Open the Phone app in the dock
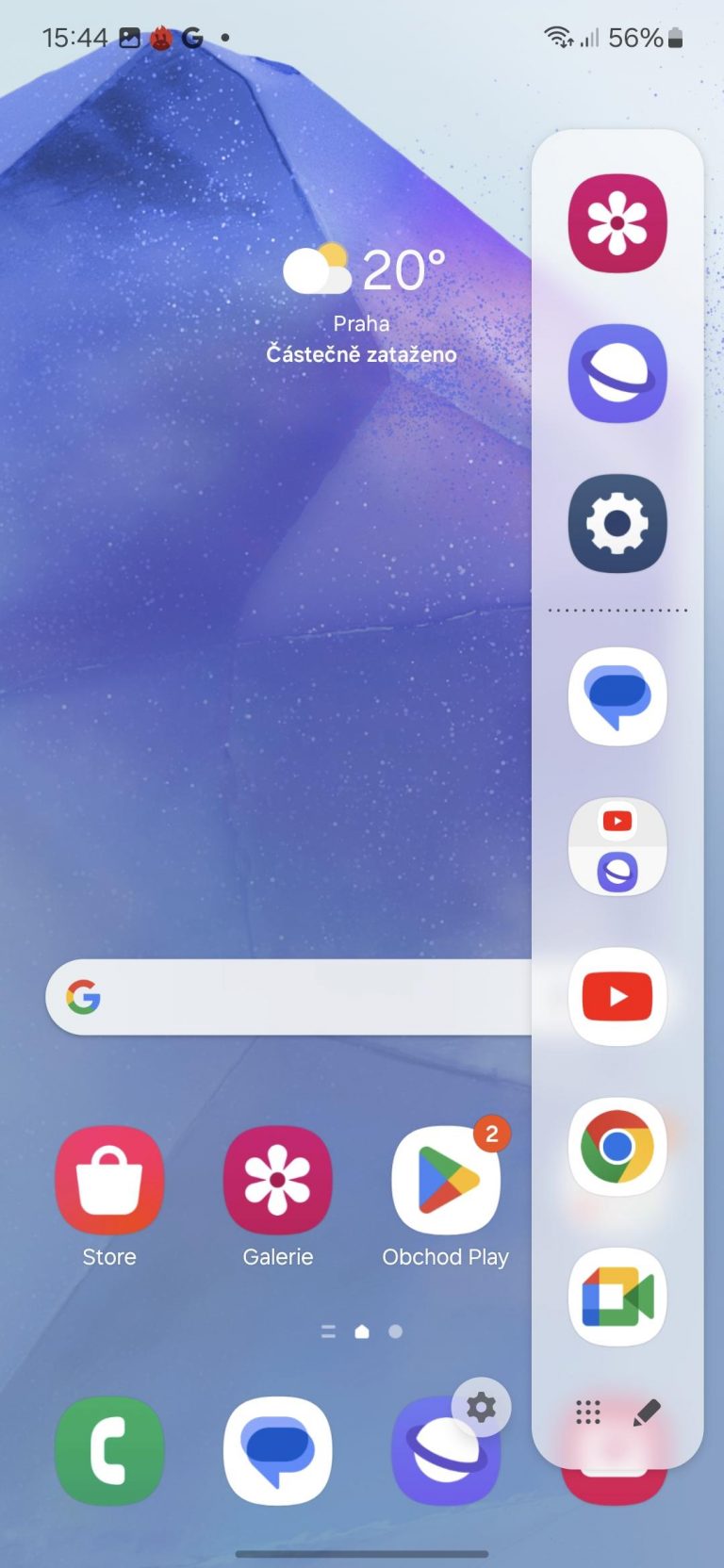The image size is (724, 1568). click(x=108, y=1451)
